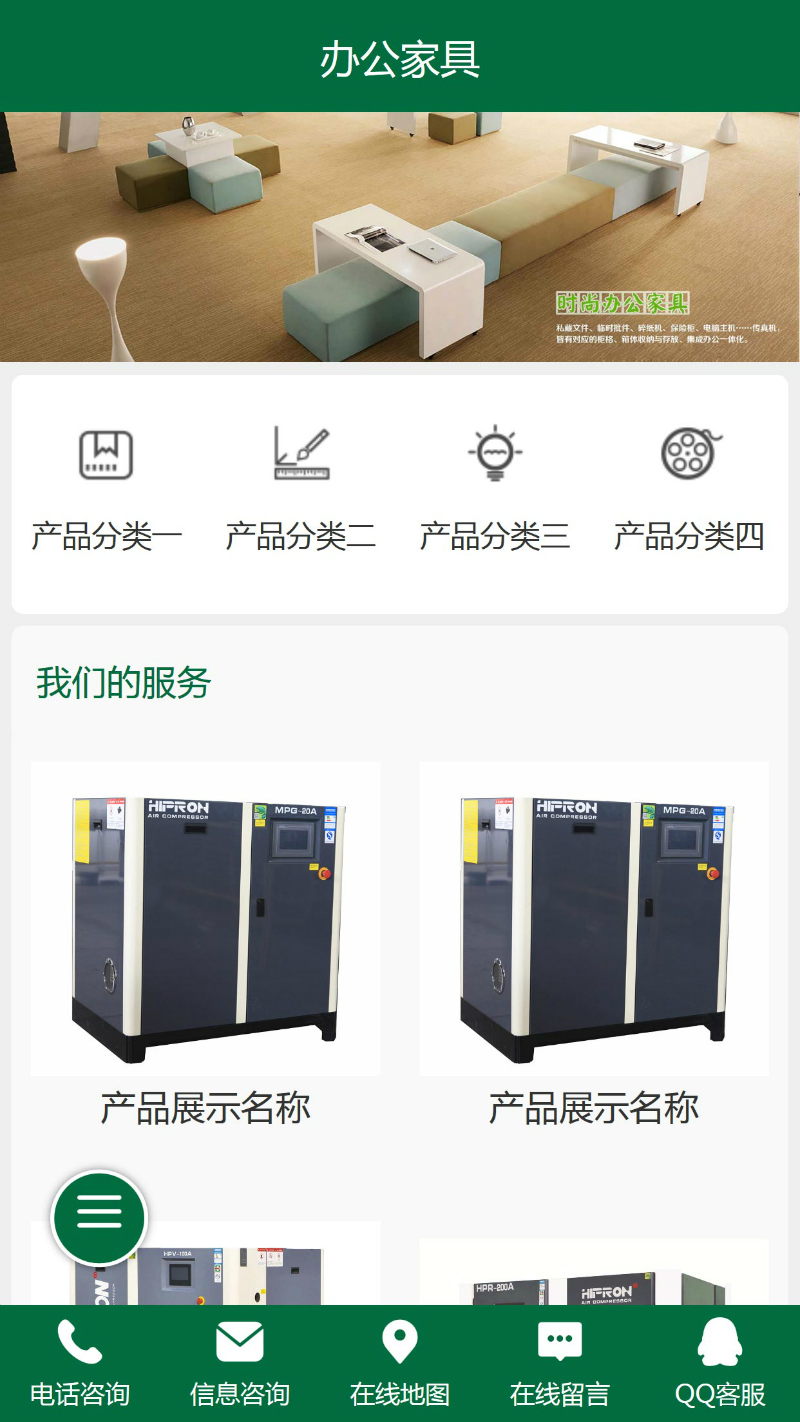Screen dimensions: 800x1422
Task: Select category 产品分类一
Action: pos(107,492)
